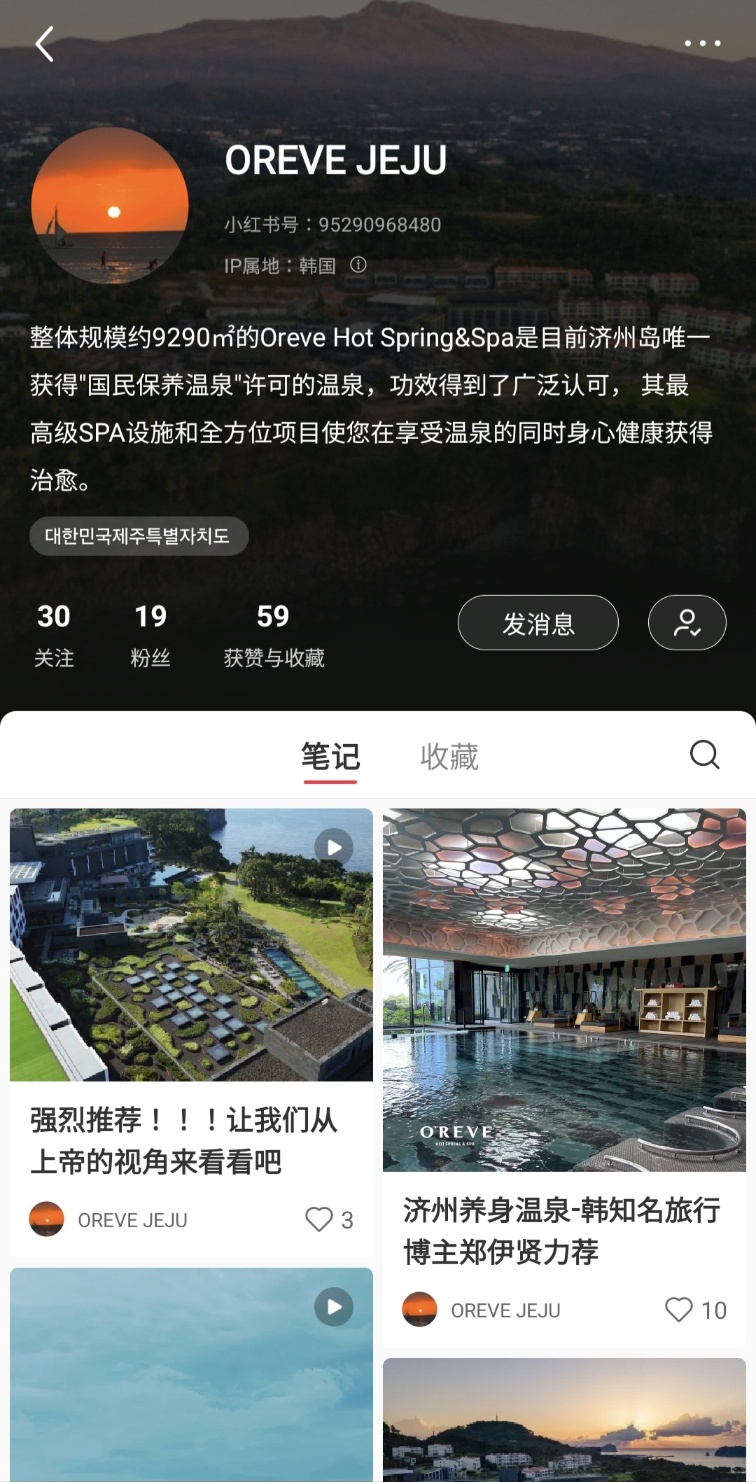Open 获赞与收藏 stats

(x=274, y=634)
